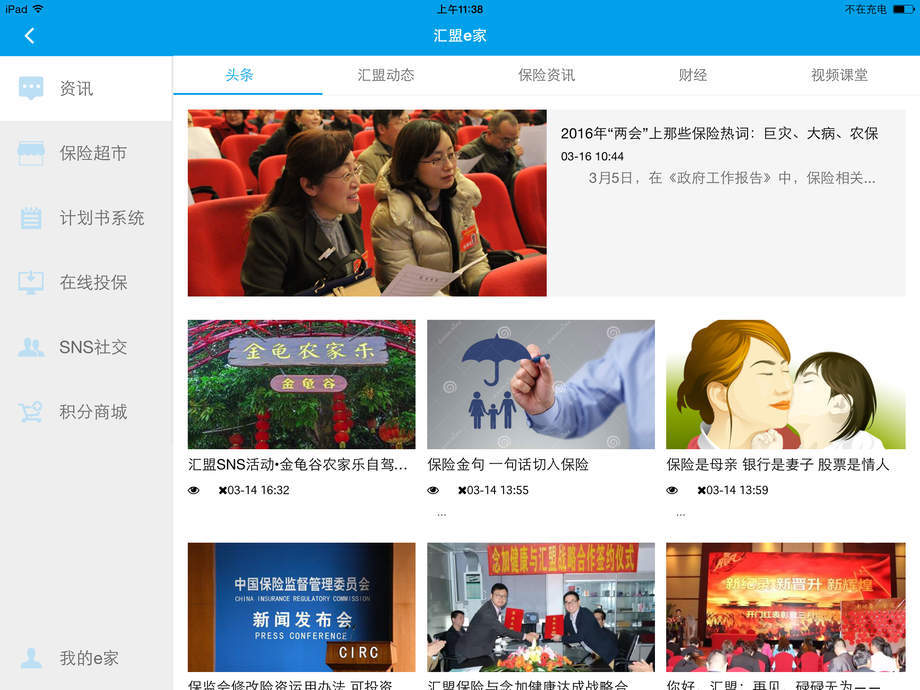Screen dimensions: 920x690
Task: Select the 头条 tab
Action: pos(239,75)
